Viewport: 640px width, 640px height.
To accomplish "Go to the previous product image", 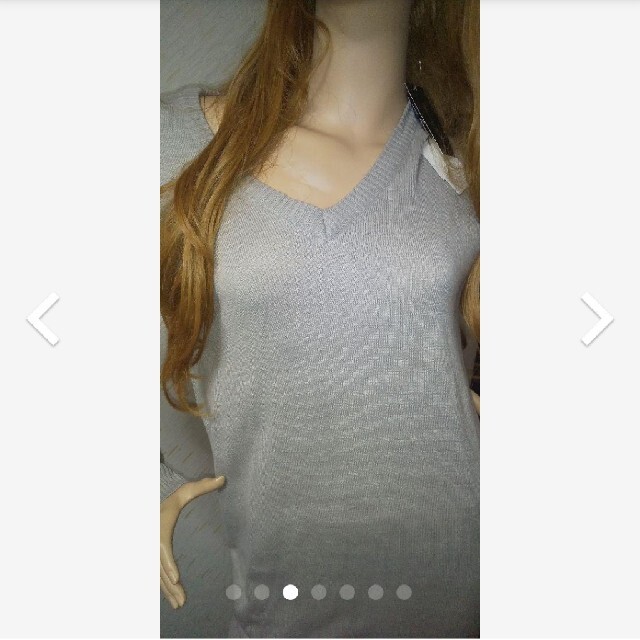I will pos(44,320).
